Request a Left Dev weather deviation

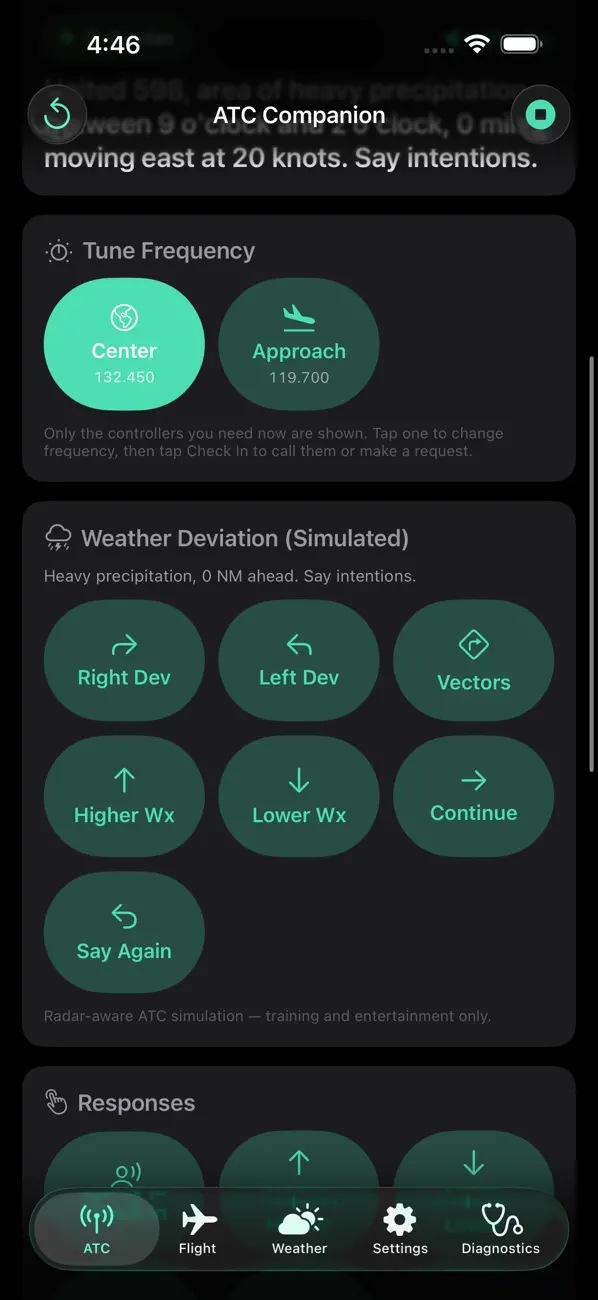[299, 660]
